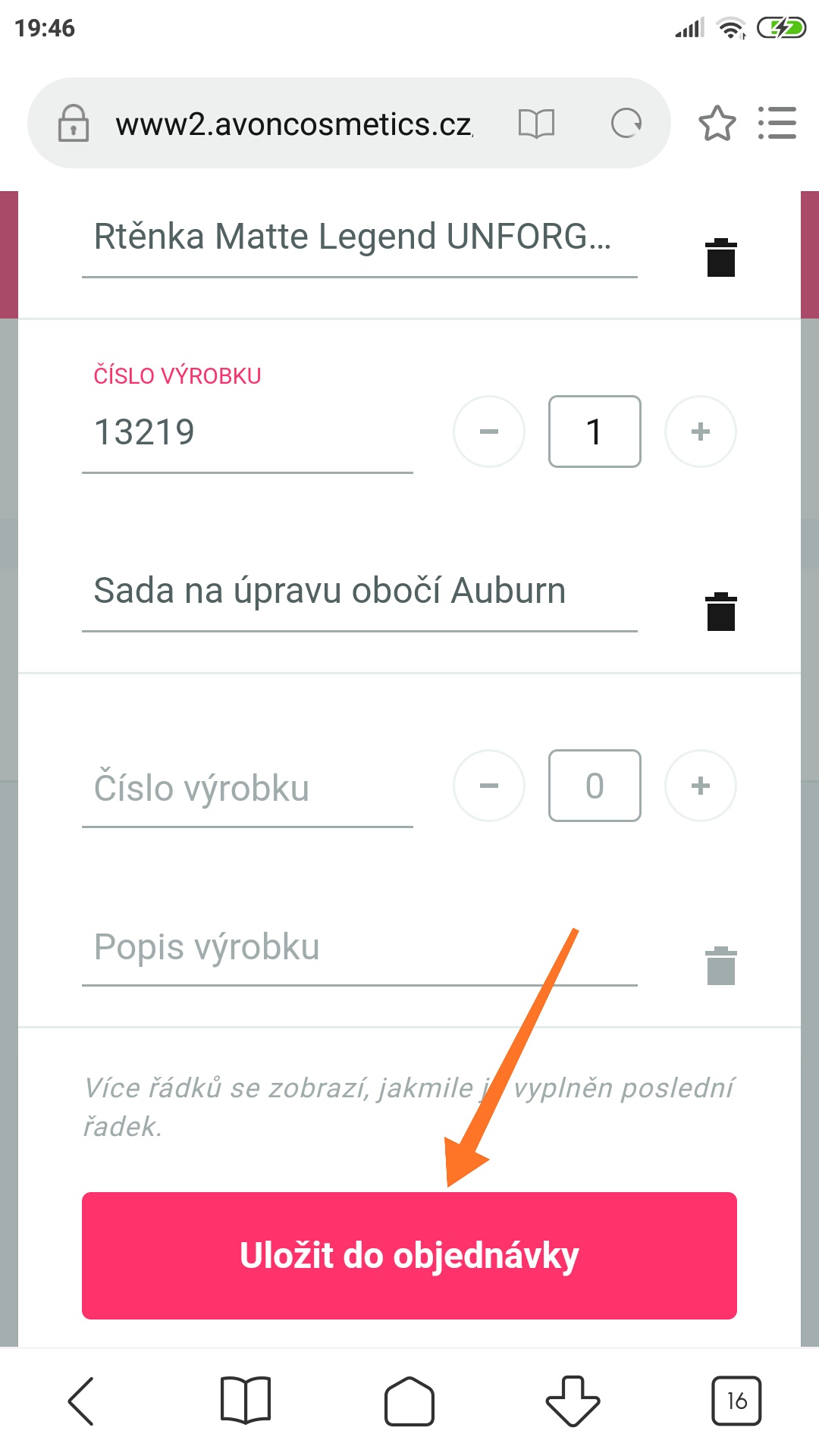Delete the empty Popis výrobku row

[720, 966]
